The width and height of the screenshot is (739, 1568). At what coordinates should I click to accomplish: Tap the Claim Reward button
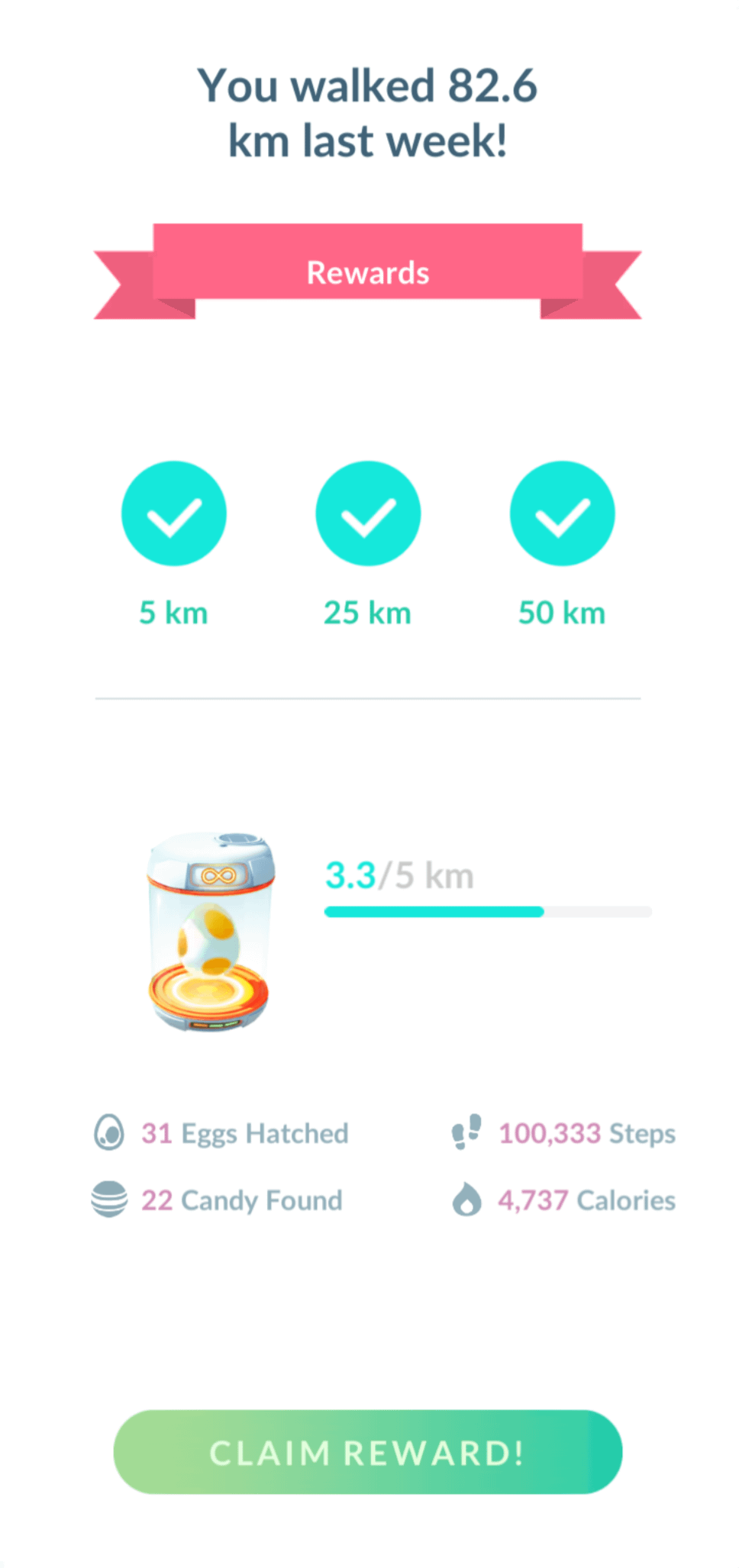367,1452
